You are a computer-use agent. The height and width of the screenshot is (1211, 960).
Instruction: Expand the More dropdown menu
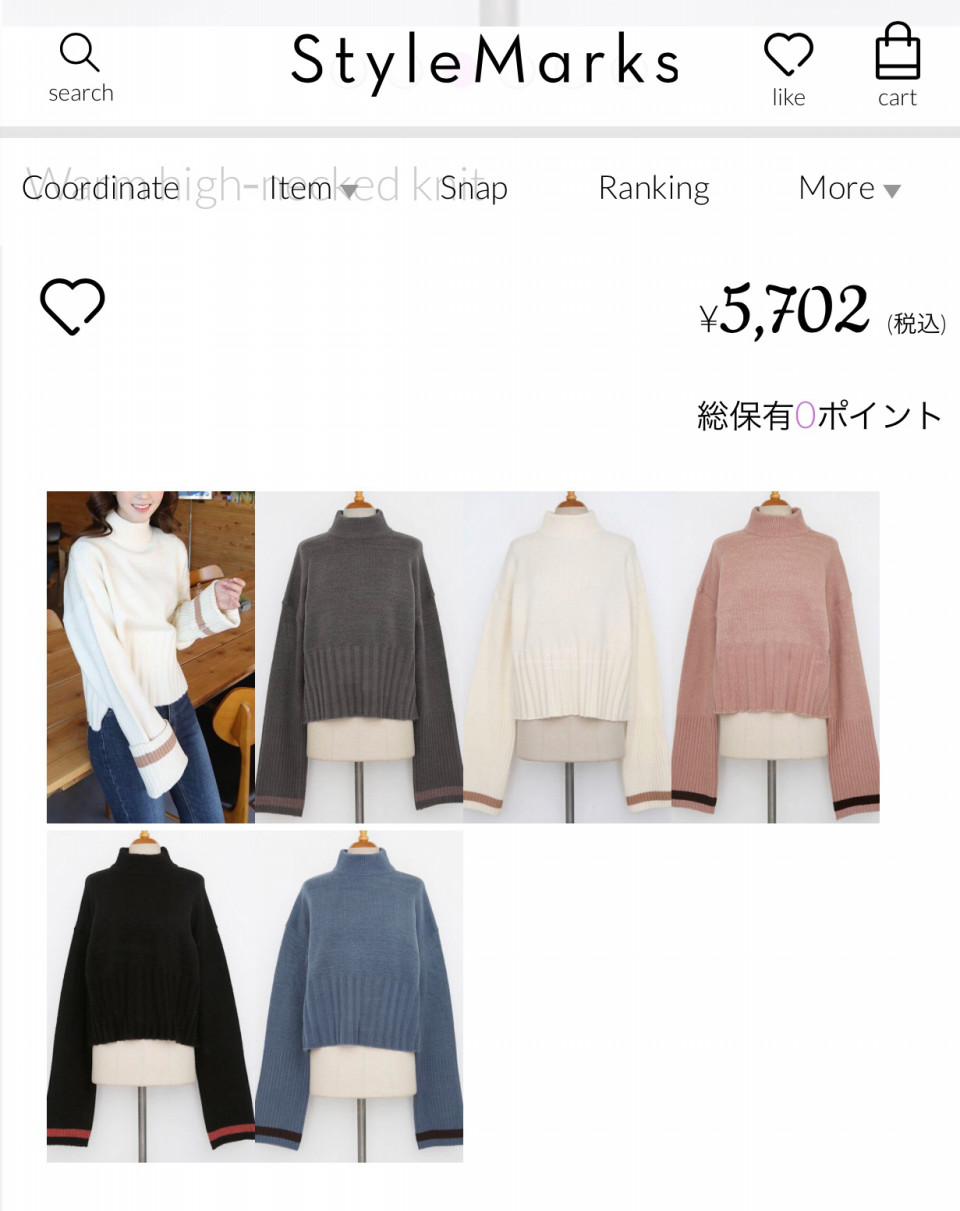coord(849,188)
